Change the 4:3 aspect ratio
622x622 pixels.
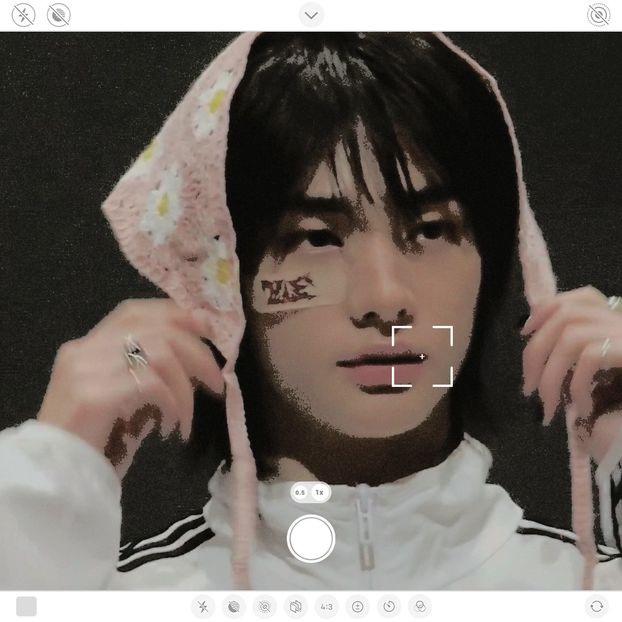pyautogui.click(x=327, y=606)
